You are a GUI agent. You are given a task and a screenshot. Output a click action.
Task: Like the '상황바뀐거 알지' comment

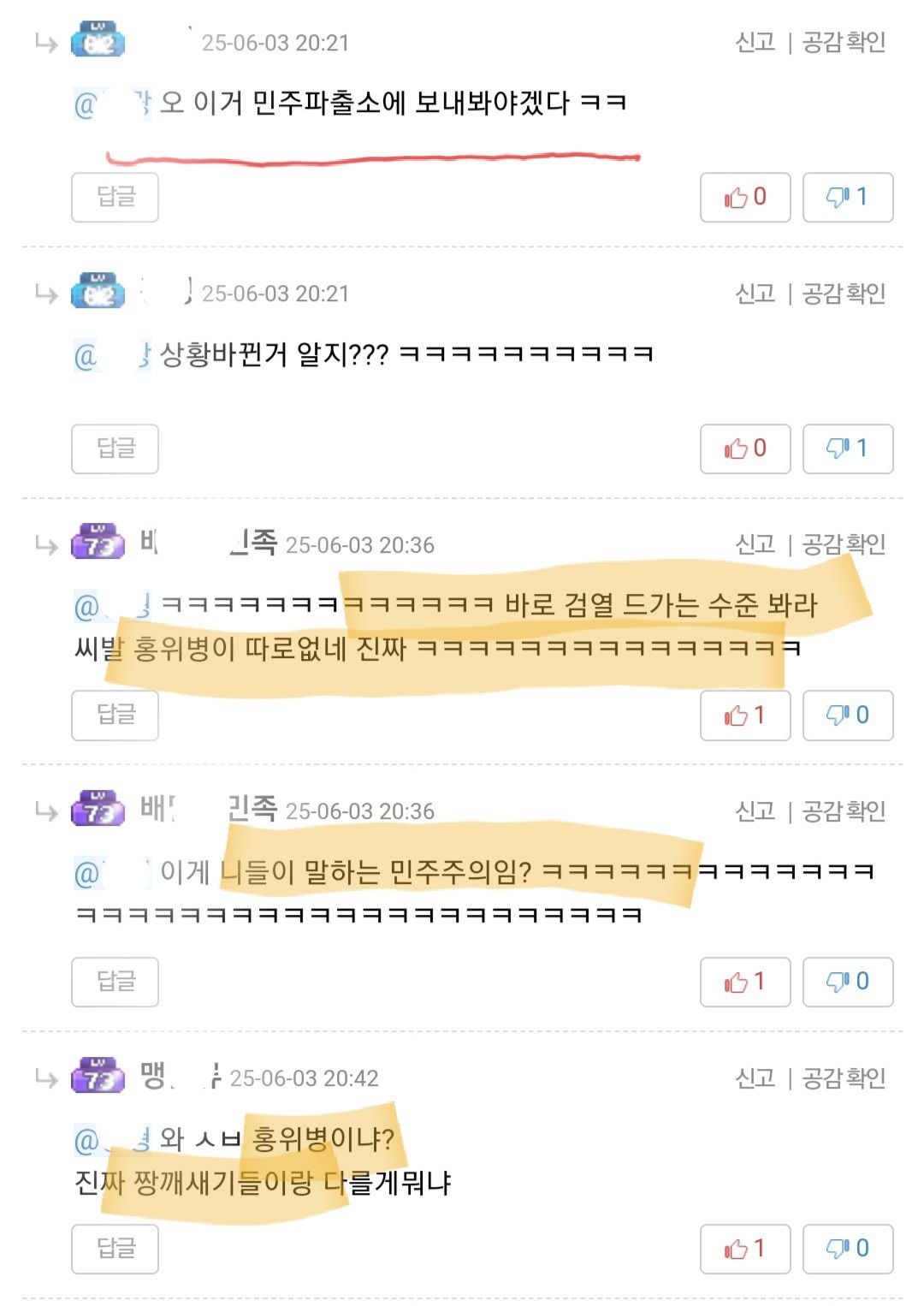pyautogui.click(x=744, y=448)
